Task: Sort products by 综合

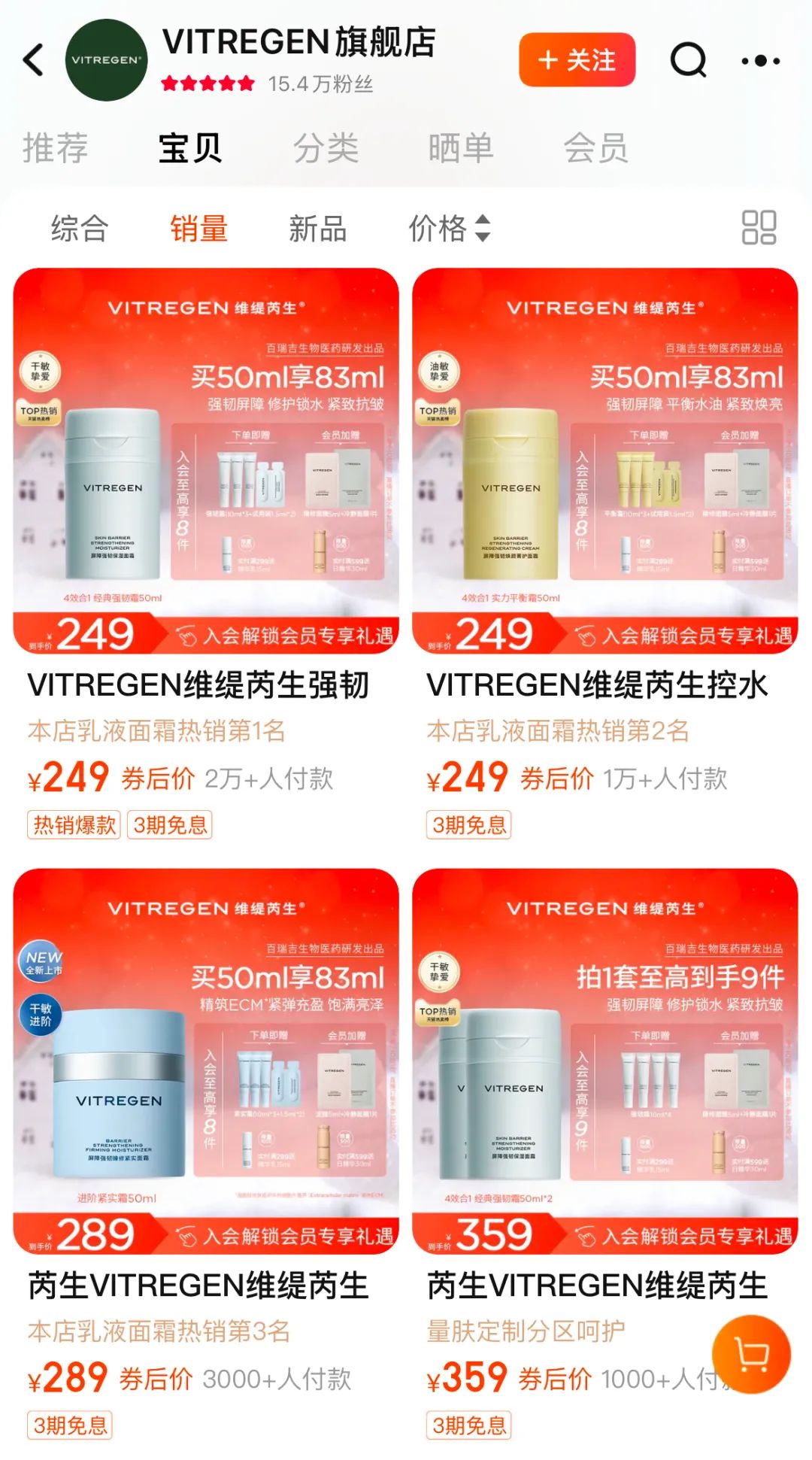Action: tap(80, 228)
